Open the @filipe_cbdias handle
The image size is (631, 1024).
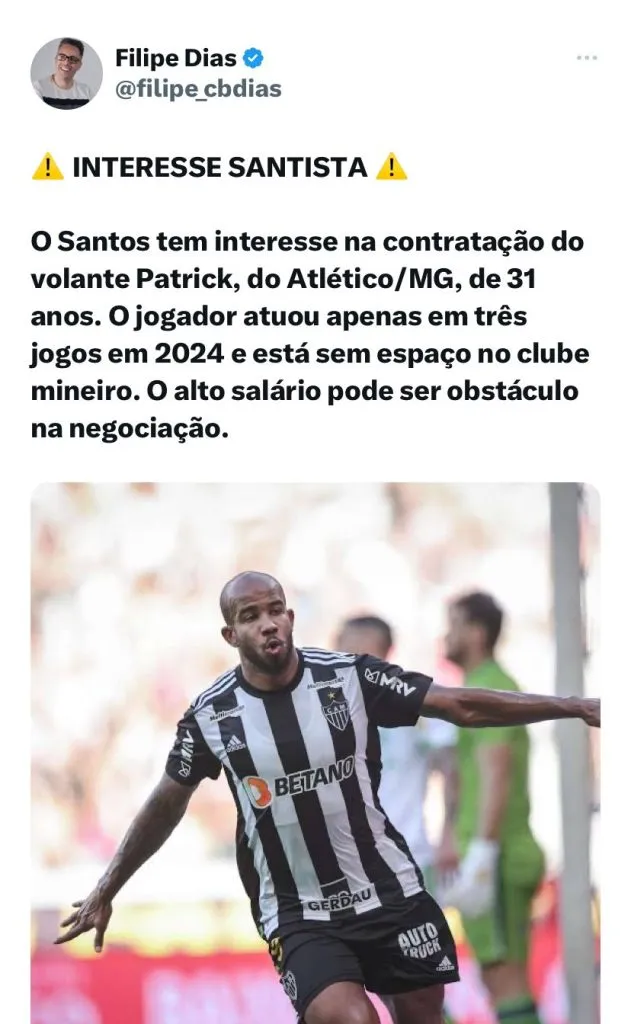198,89
